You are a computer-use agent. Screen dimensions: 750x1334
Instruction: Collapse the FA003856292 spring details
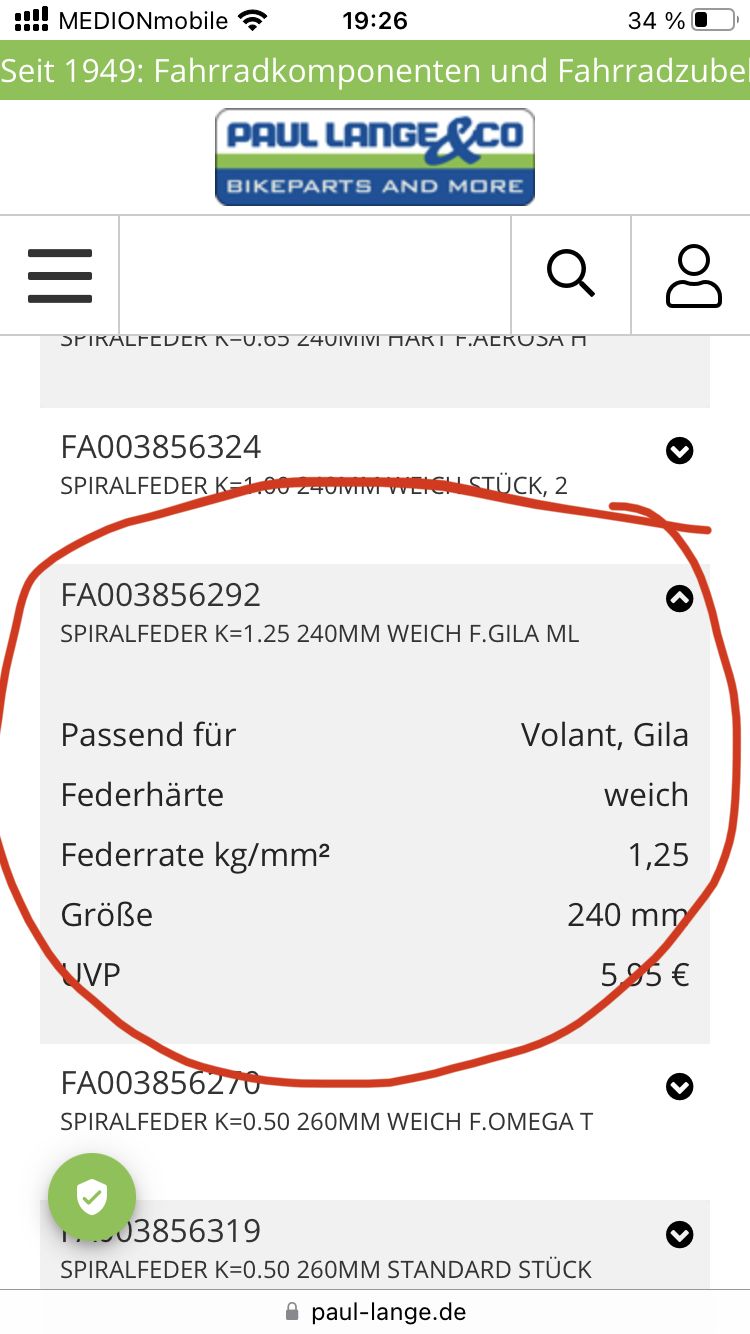click(679, 599)
